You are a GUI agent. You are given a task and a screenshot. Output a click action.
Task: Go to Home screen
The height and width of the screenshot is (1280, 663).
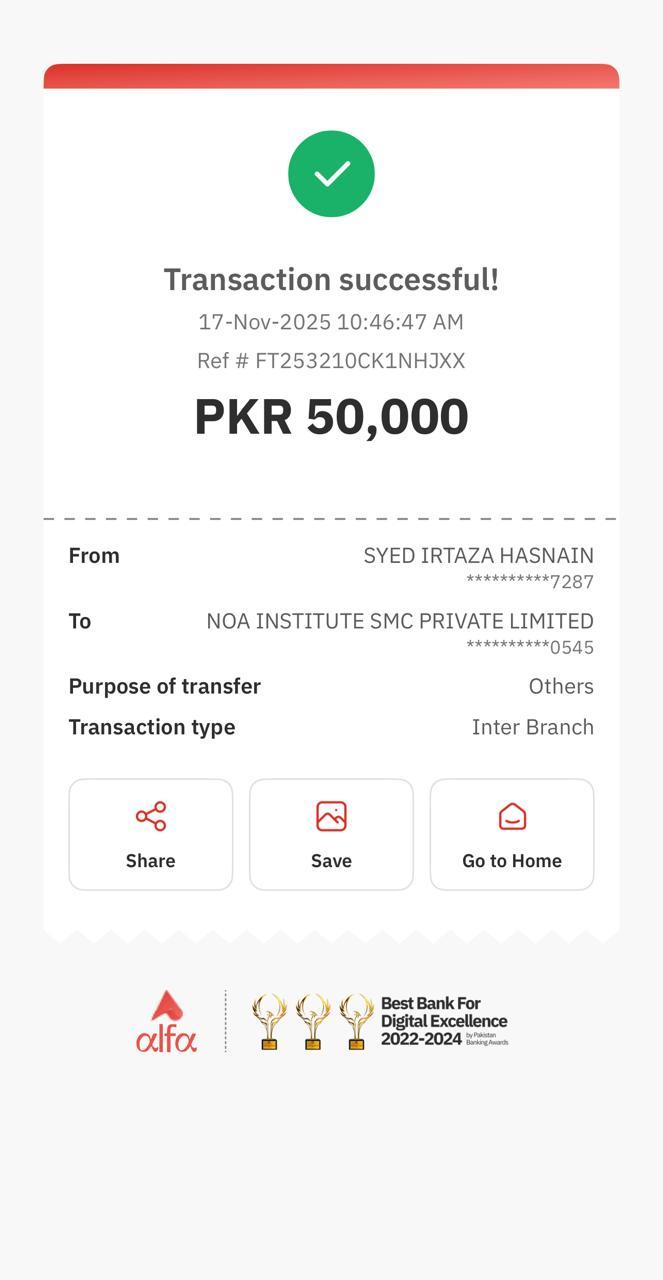(x=511, y=834)
